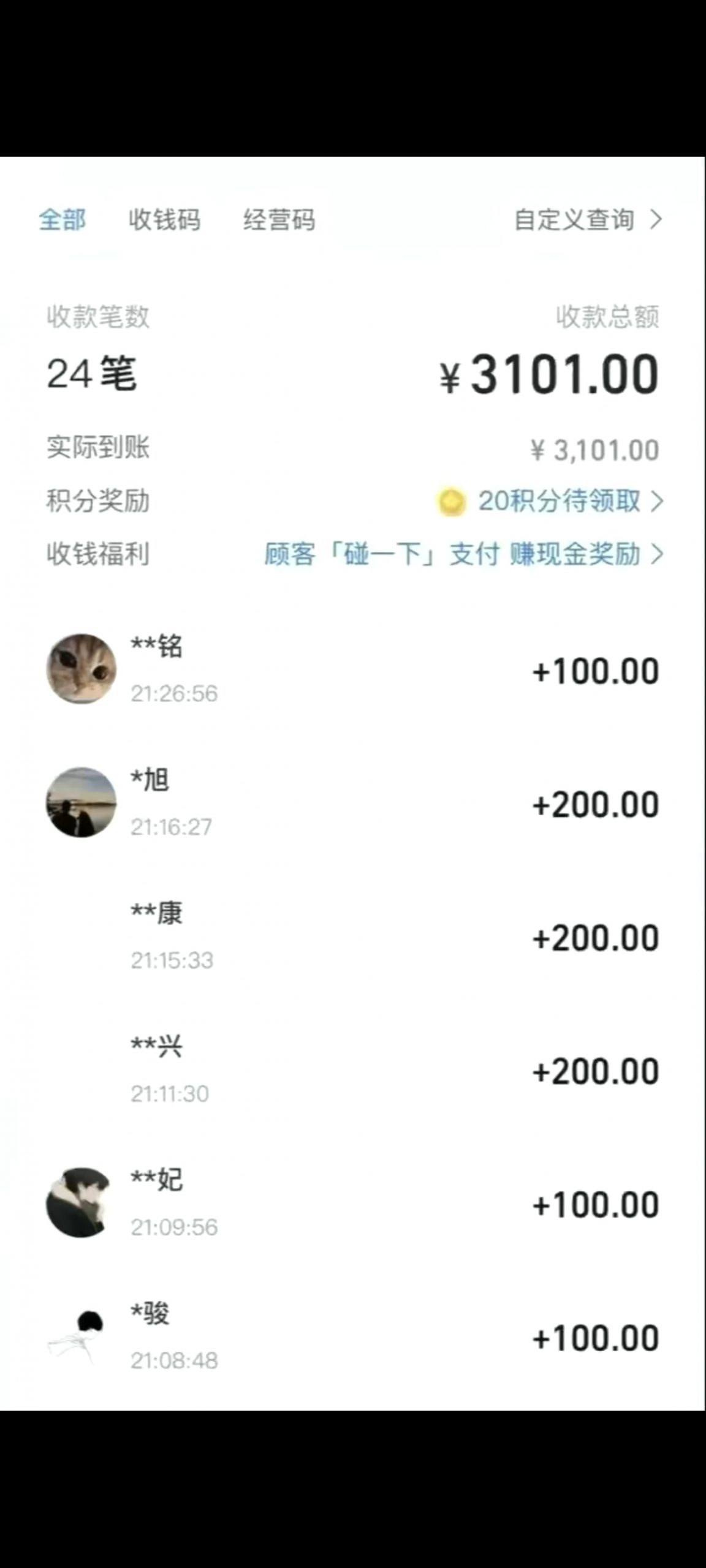
Task: Open the +100.00 payment from **铭
Action: click(x=353, y=669)
